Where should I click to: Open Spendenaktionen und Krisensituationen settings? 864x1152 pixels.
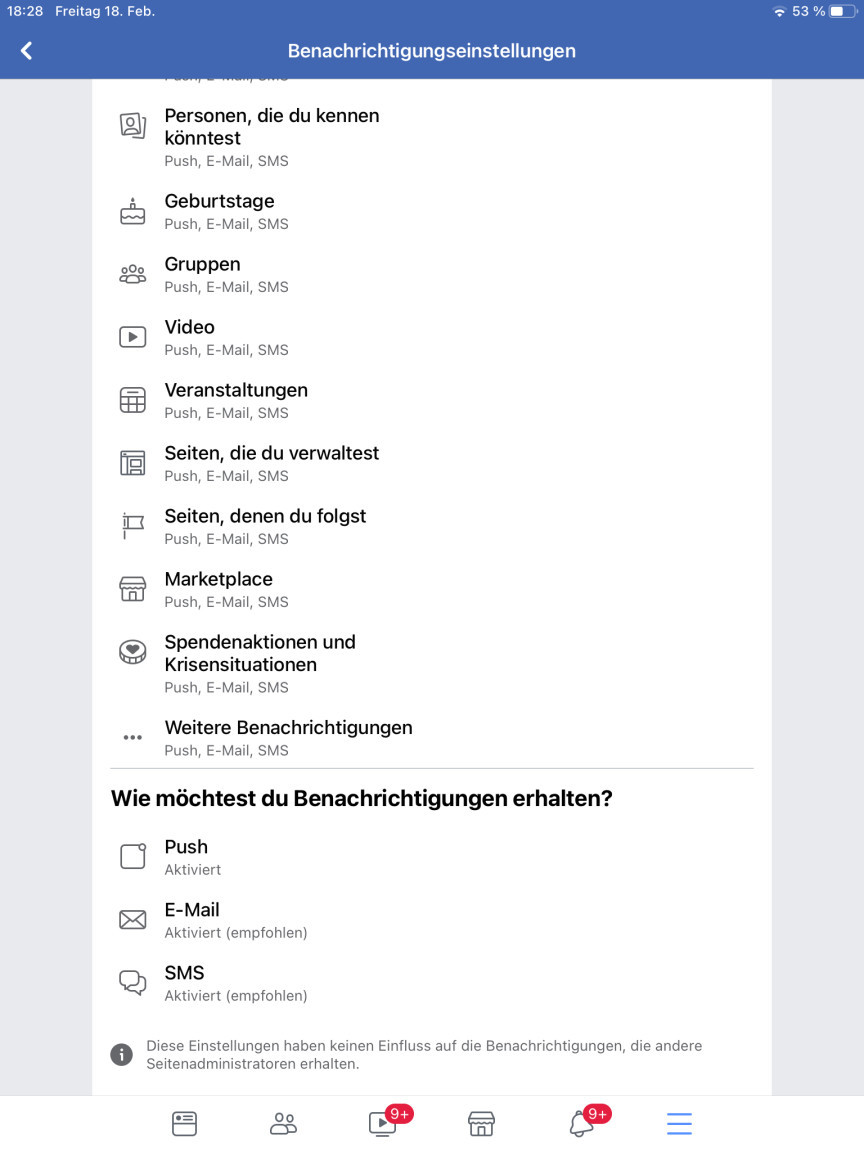260,663
